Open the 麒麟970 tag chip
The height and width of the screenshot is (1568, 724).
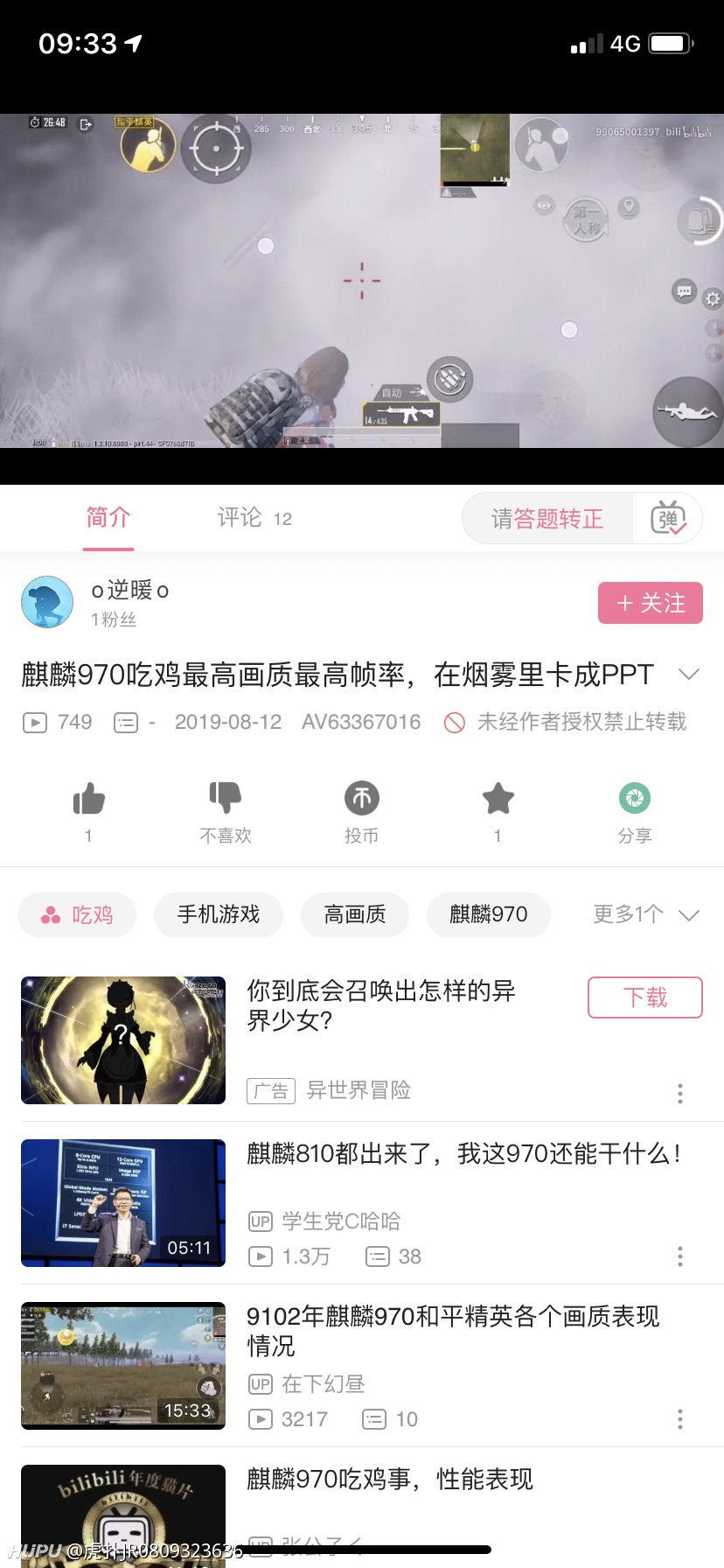click(x=489, y=915)
